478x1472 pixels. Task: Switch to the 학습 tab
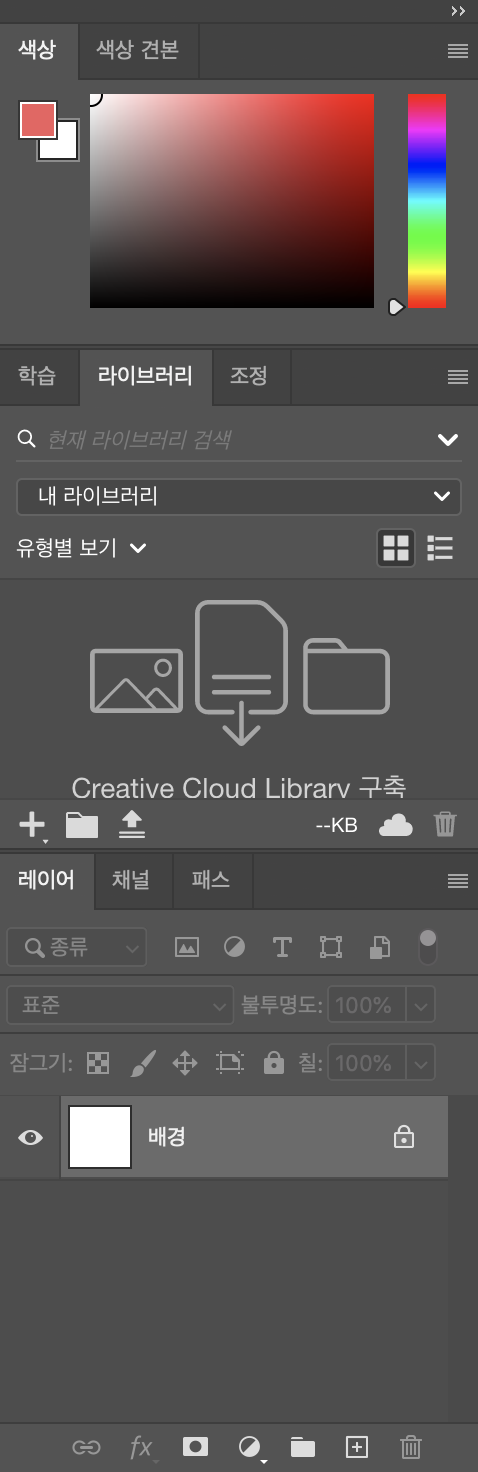37,376
